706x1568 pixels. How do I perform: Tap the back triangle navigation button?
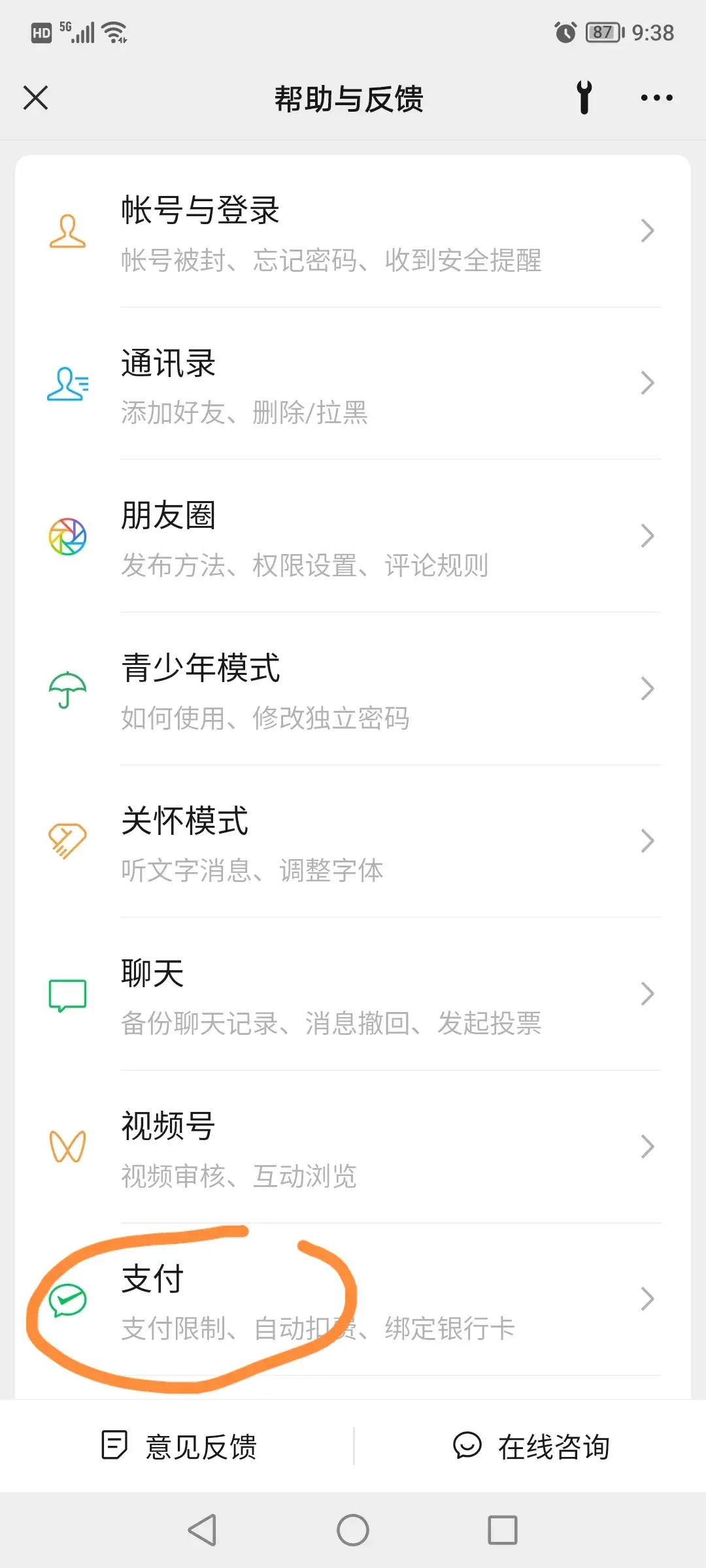click(203, 1529)
